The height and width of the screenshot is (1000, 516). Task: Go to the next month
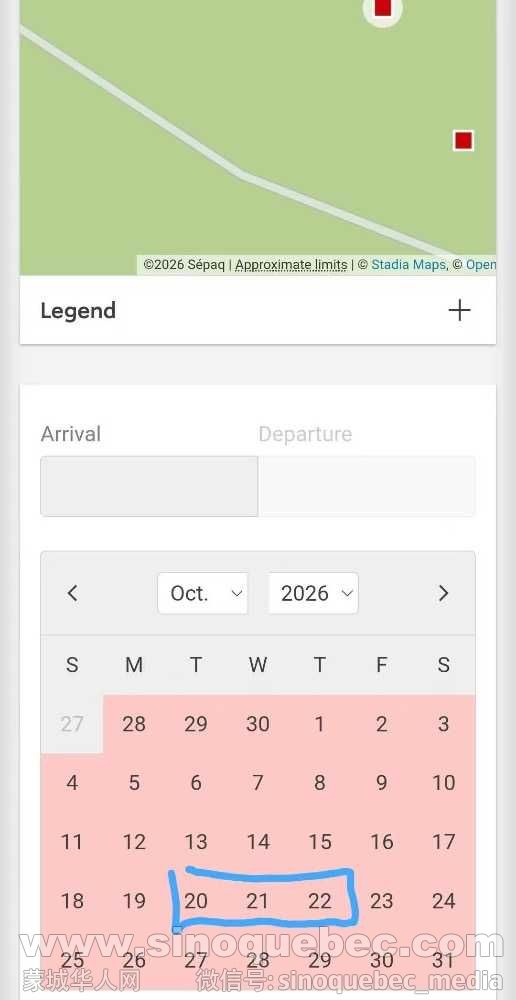tap(443, 593)
